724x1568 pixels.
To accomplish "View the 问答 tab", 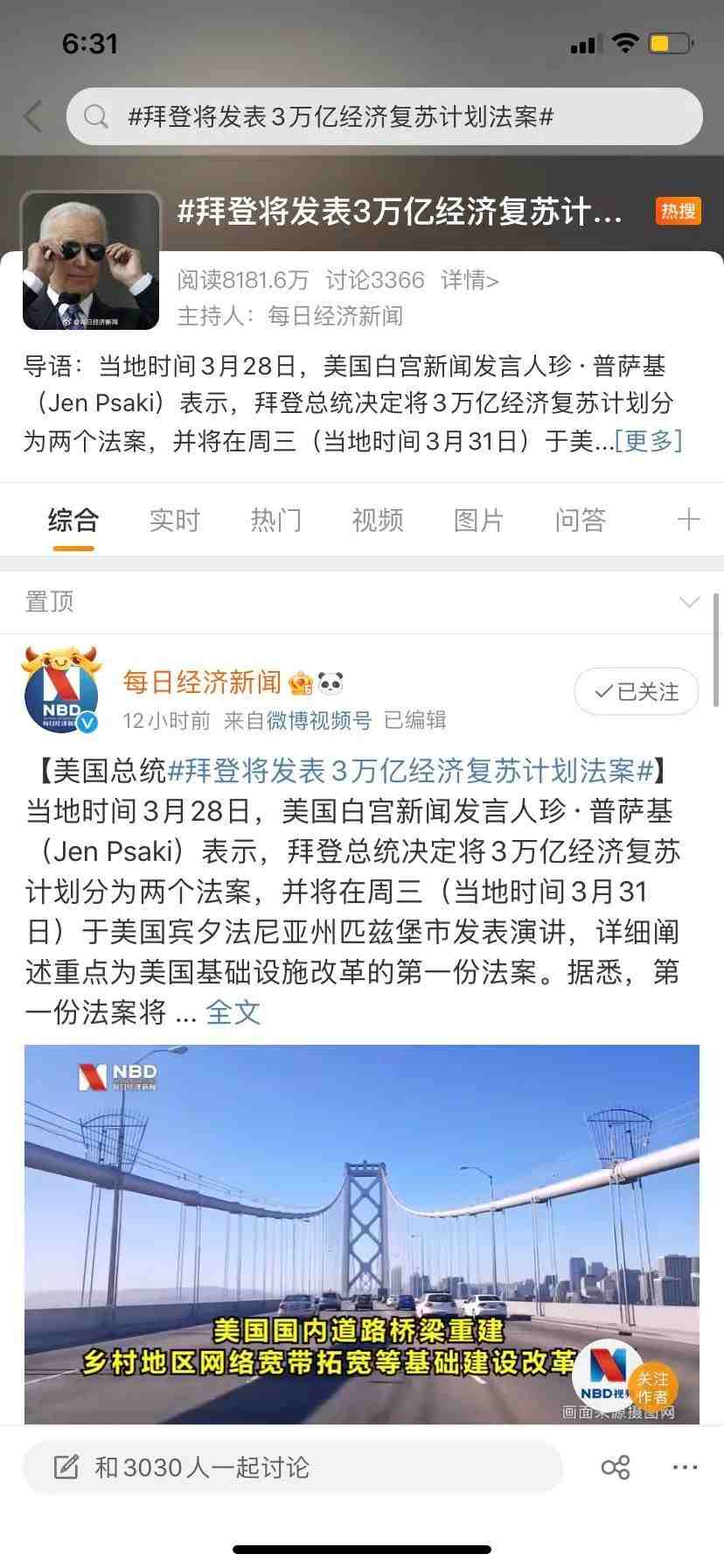I will coord(580,520).
